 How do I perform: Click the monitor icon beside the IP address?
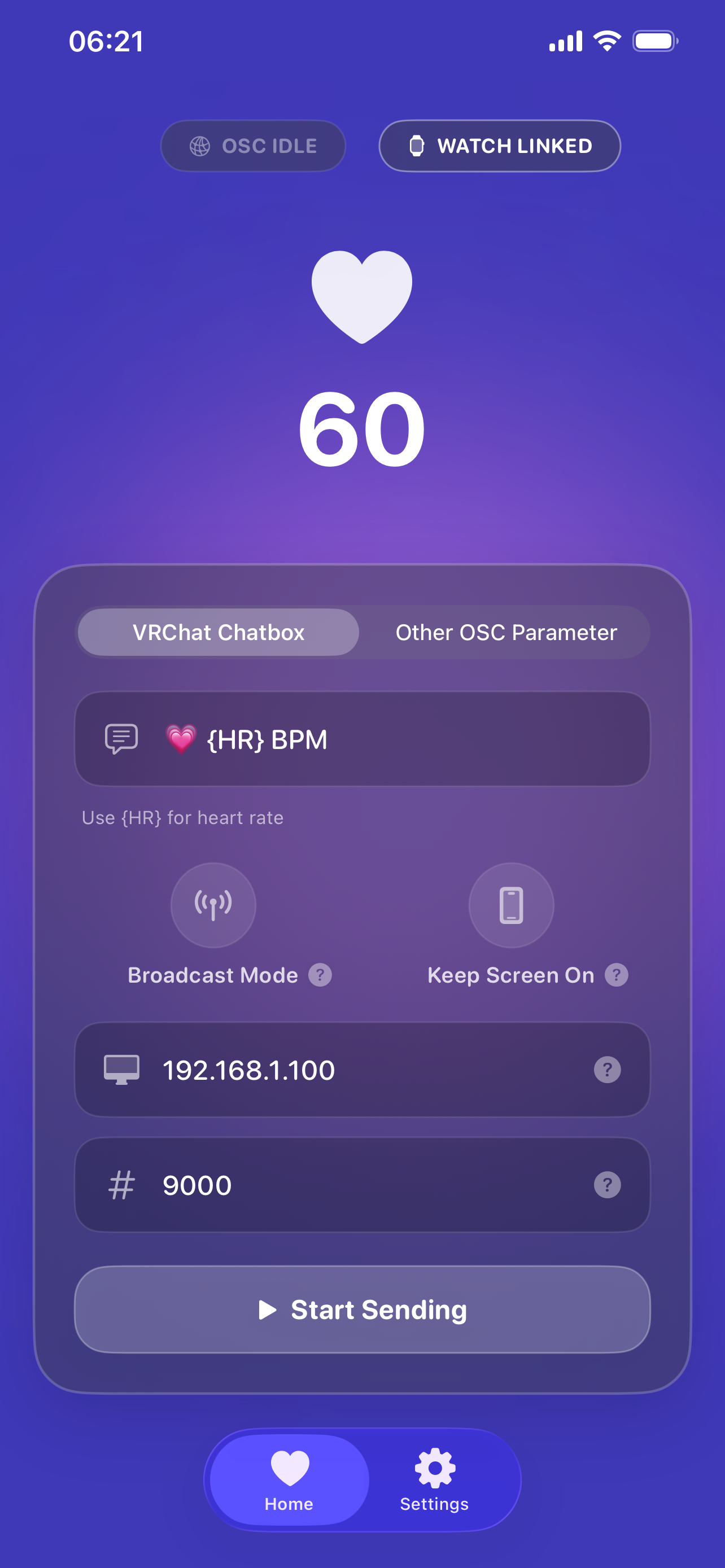(122, 1070)
